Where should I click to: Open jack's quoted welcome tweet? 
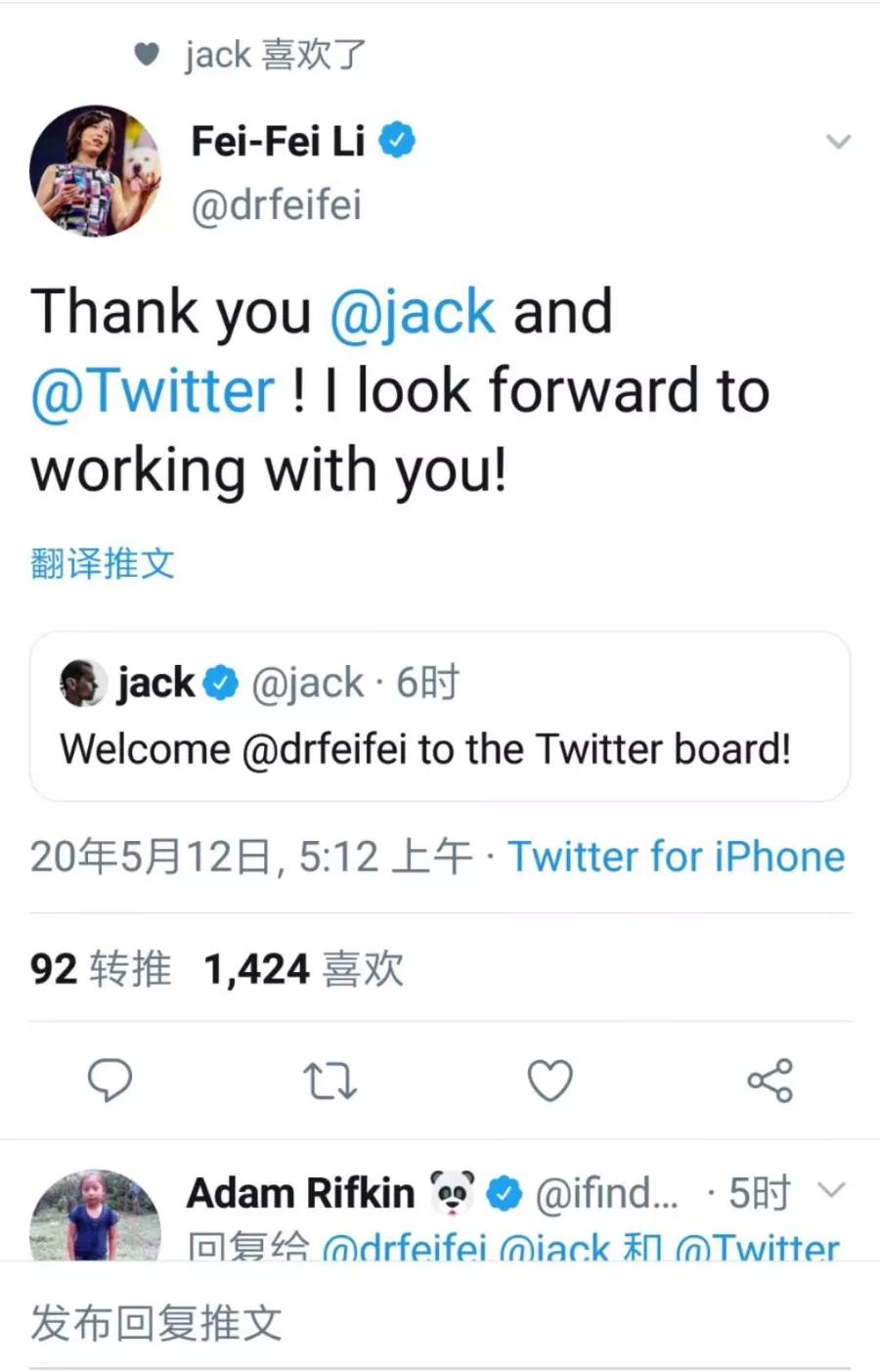439,717
